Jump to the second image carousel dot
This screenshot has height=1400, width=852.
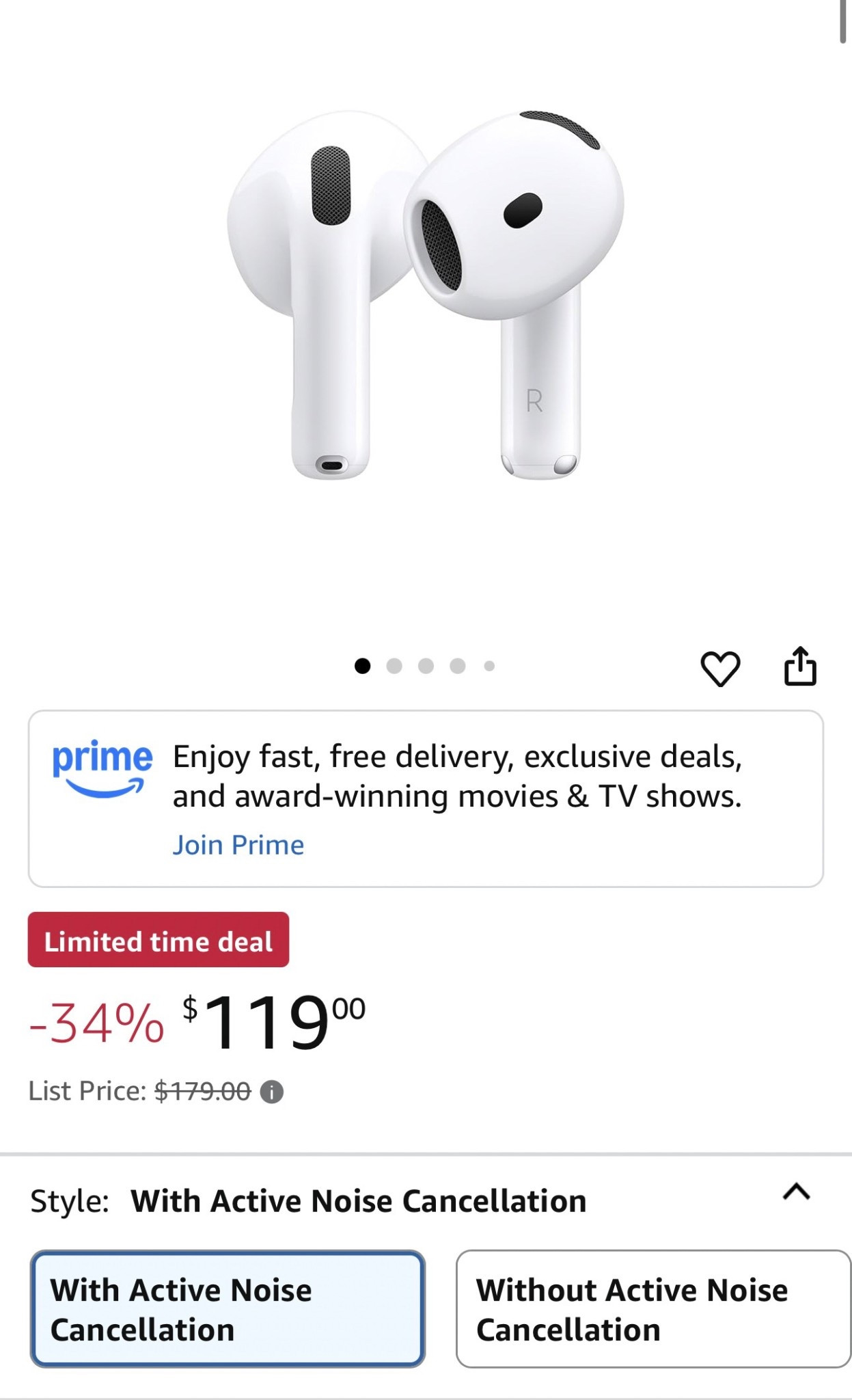point(394,665)
